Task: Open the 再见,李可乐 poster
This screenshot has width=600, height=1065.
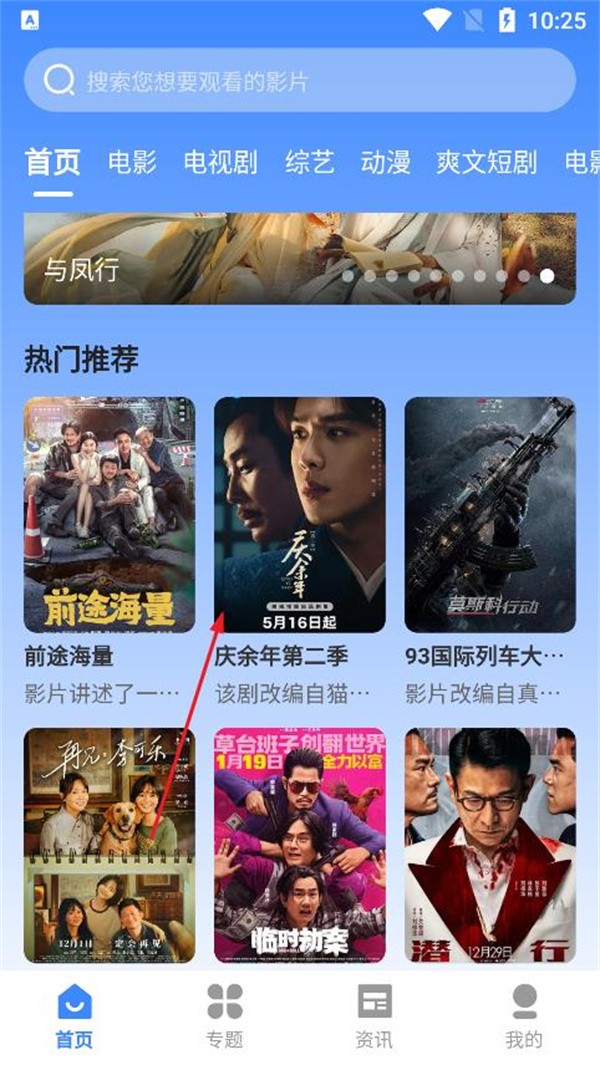Action: click(x=110, y=845)
